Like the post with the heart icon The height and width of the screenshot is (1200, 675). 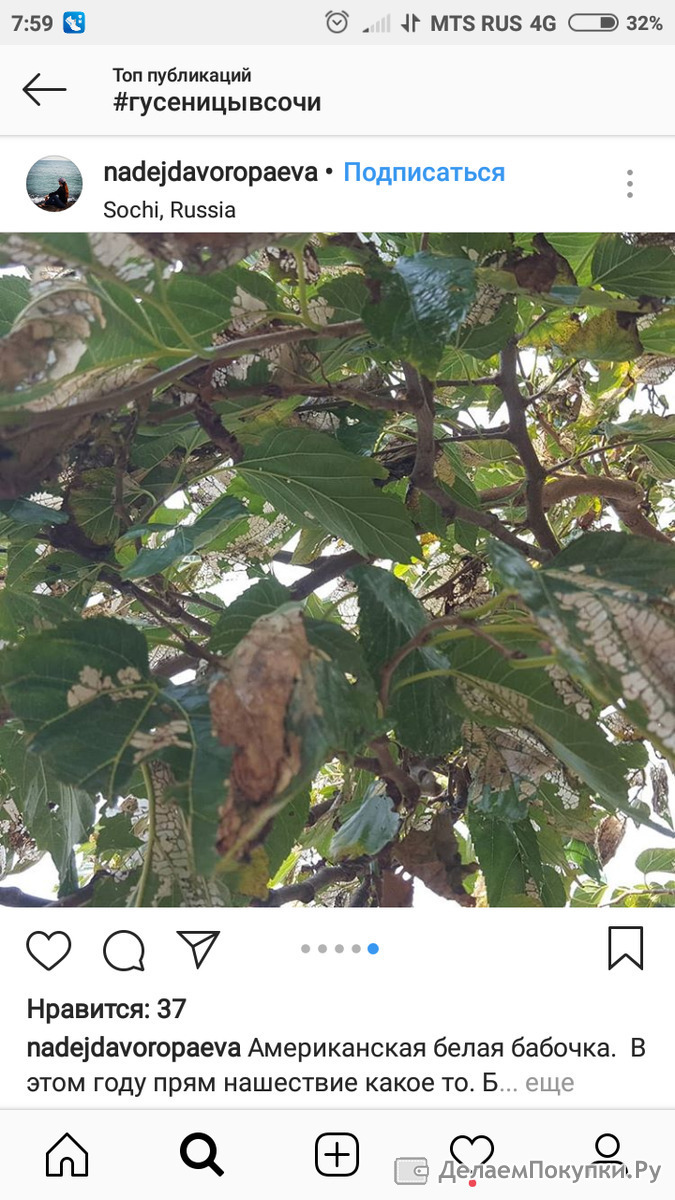coord(48,949)
